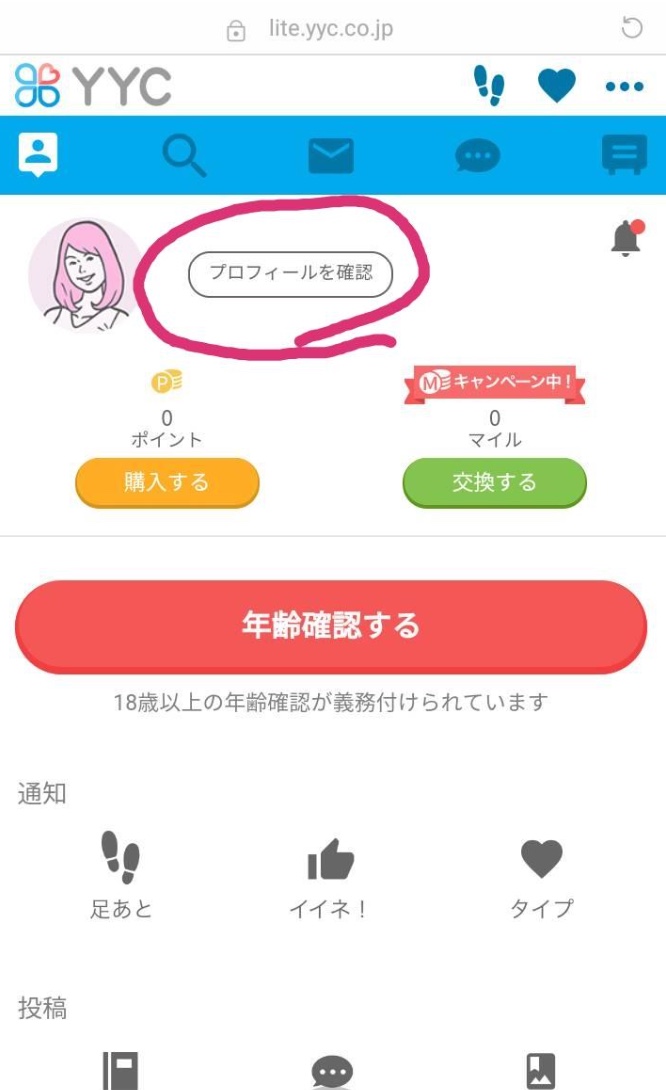Tap the pink-haired profile avatar
The image size is (666, 1090).
87,275
